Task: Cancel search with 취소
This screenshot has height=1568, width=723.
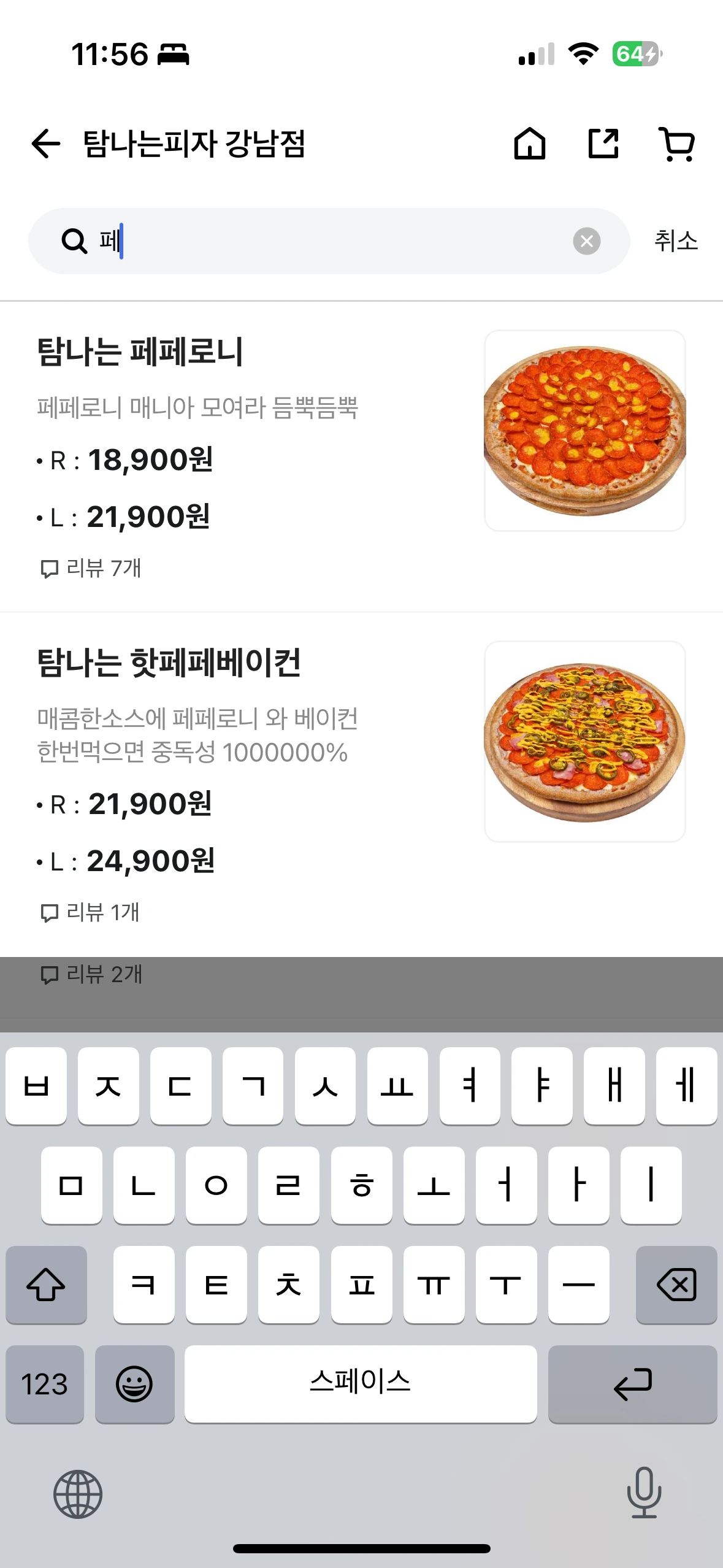Action: click(x=676, y=241)
